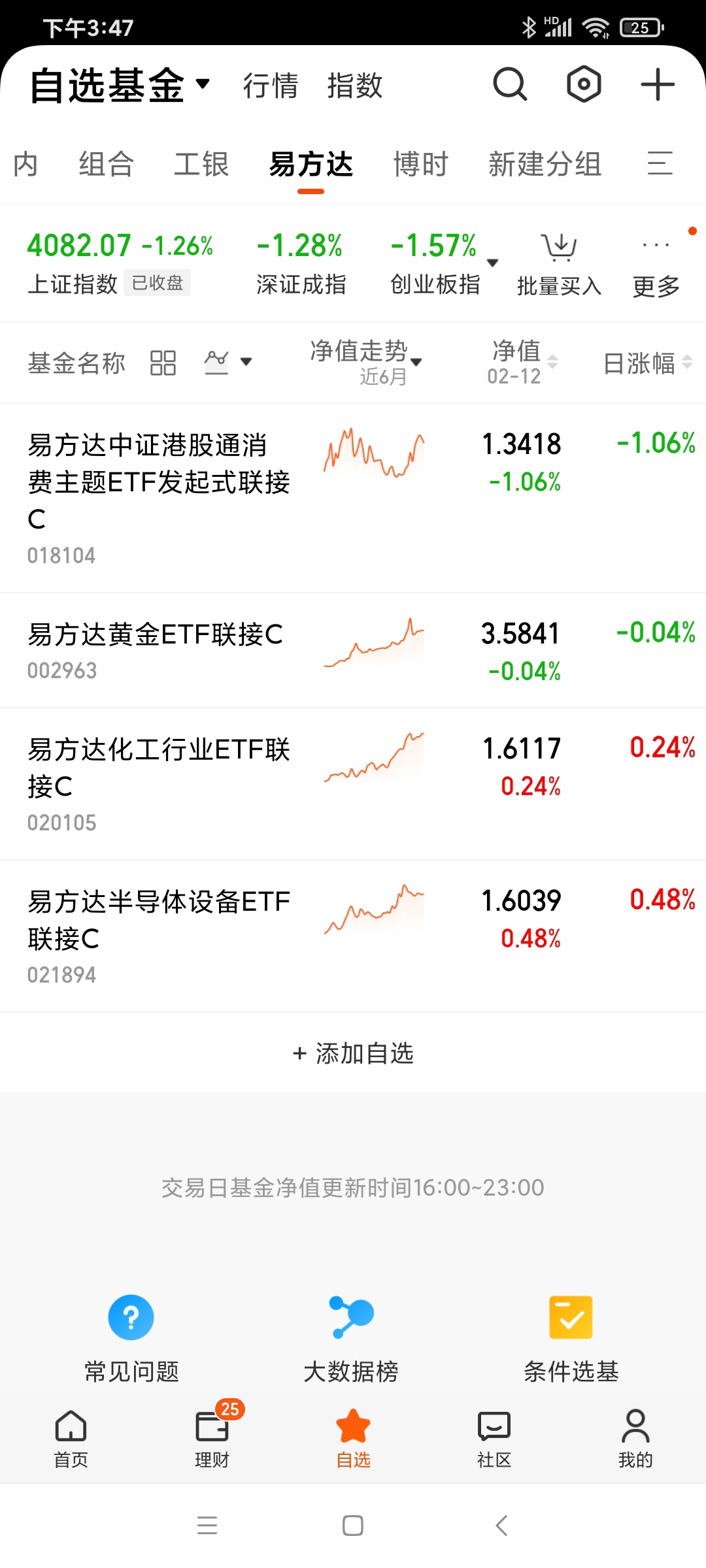Open the 新建分组 tab
This screenshot has width=706, height=1568.
545,164
